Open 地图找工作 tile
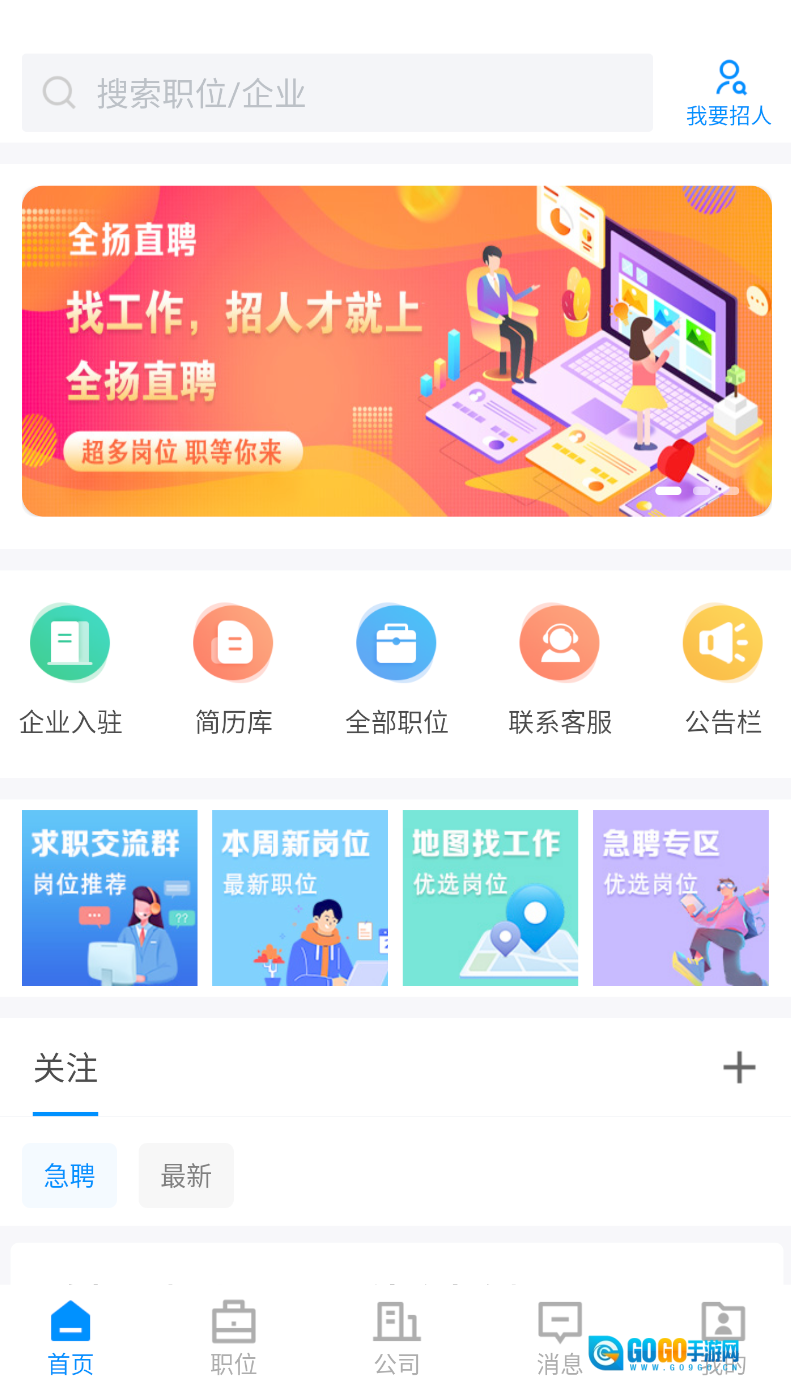The image size is (791, 1381). click(490, 898)
